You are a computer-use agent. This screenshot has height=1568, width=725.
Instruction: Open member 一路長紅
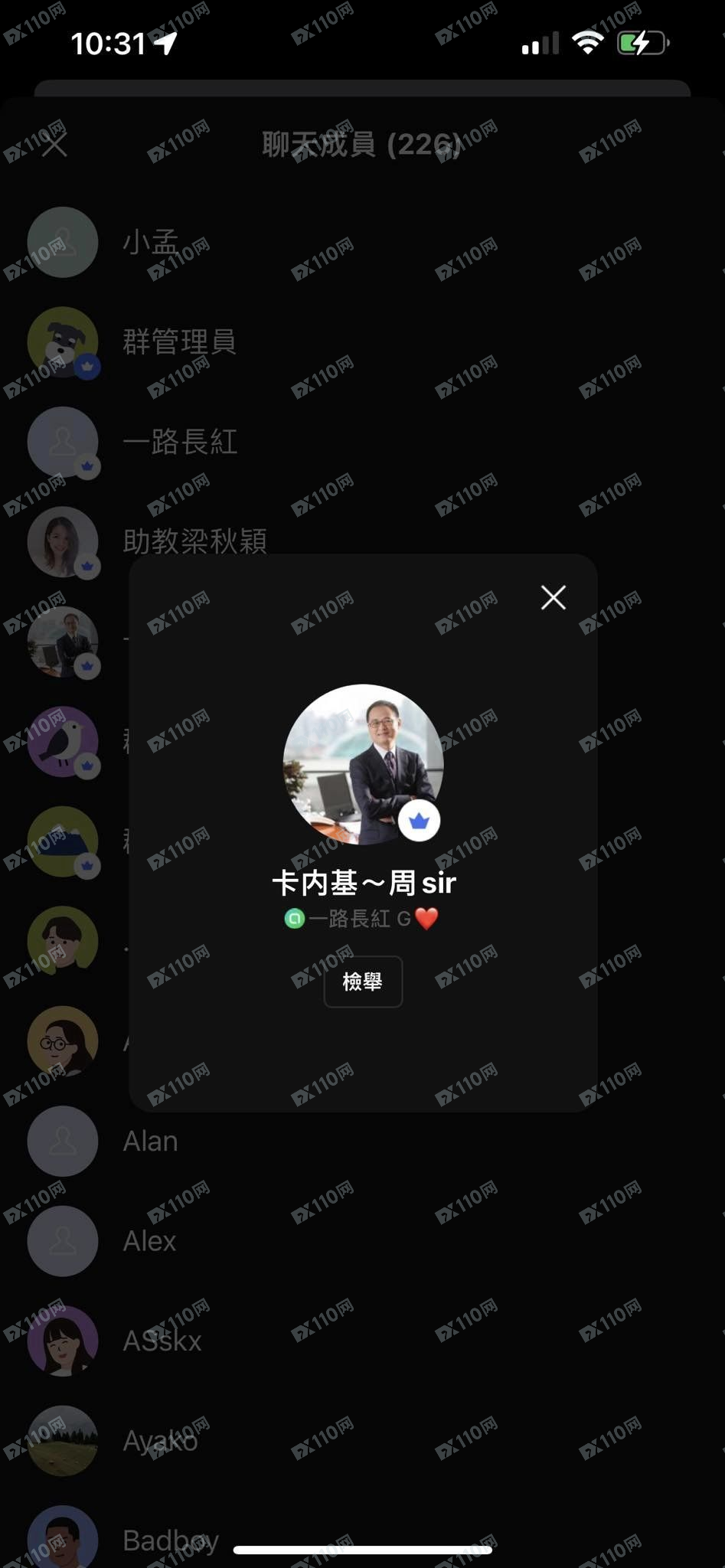coord(180,442)
